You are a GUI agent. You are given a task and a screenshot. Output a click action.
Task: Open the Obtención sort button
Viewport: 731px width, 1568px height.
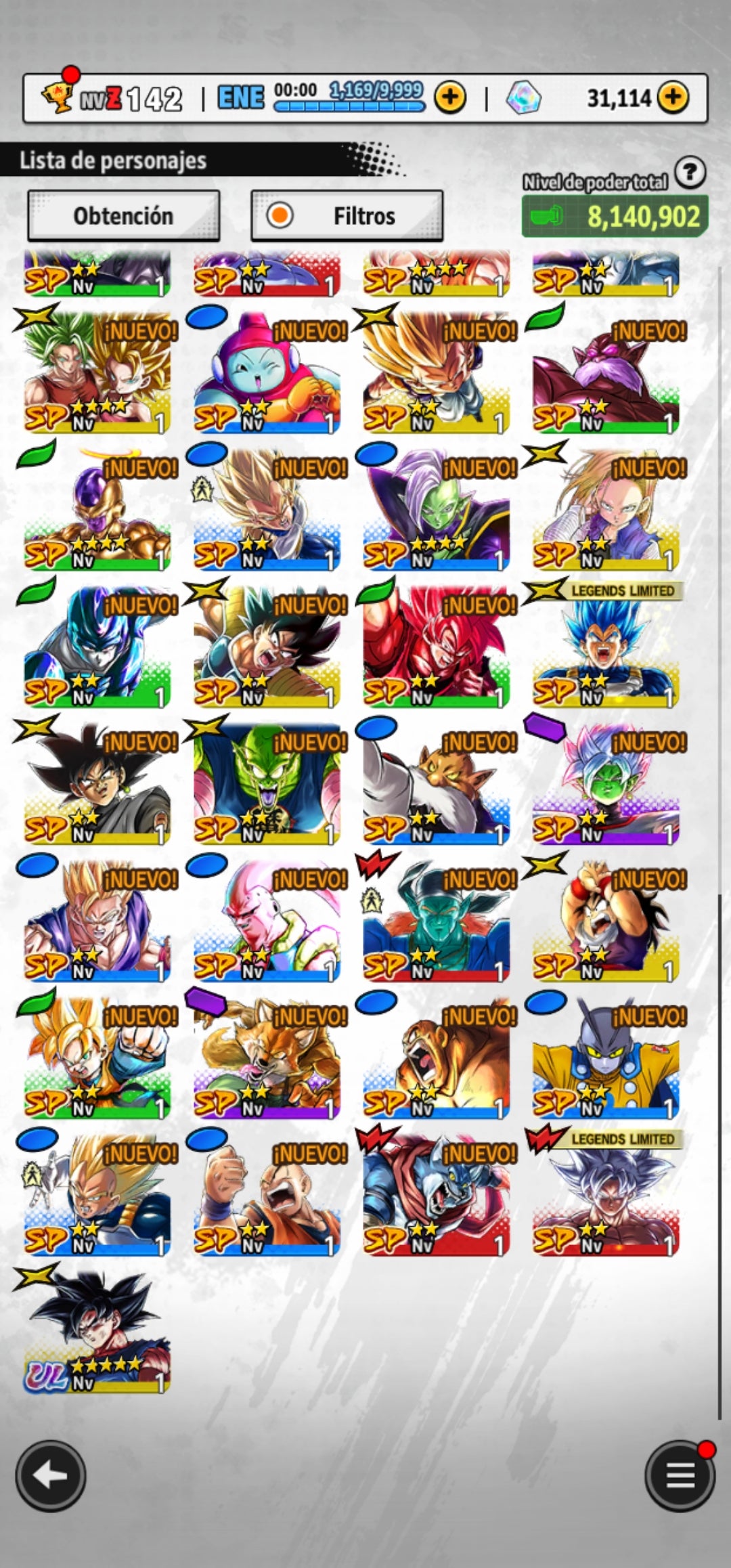123,216
